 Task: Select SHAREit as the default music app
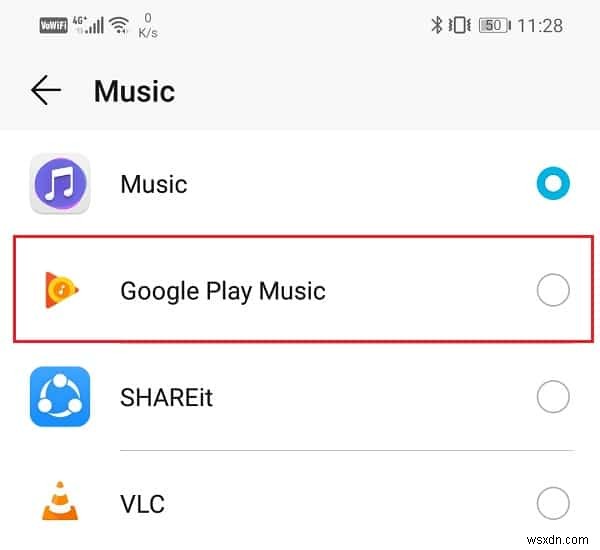coord(552,398)
